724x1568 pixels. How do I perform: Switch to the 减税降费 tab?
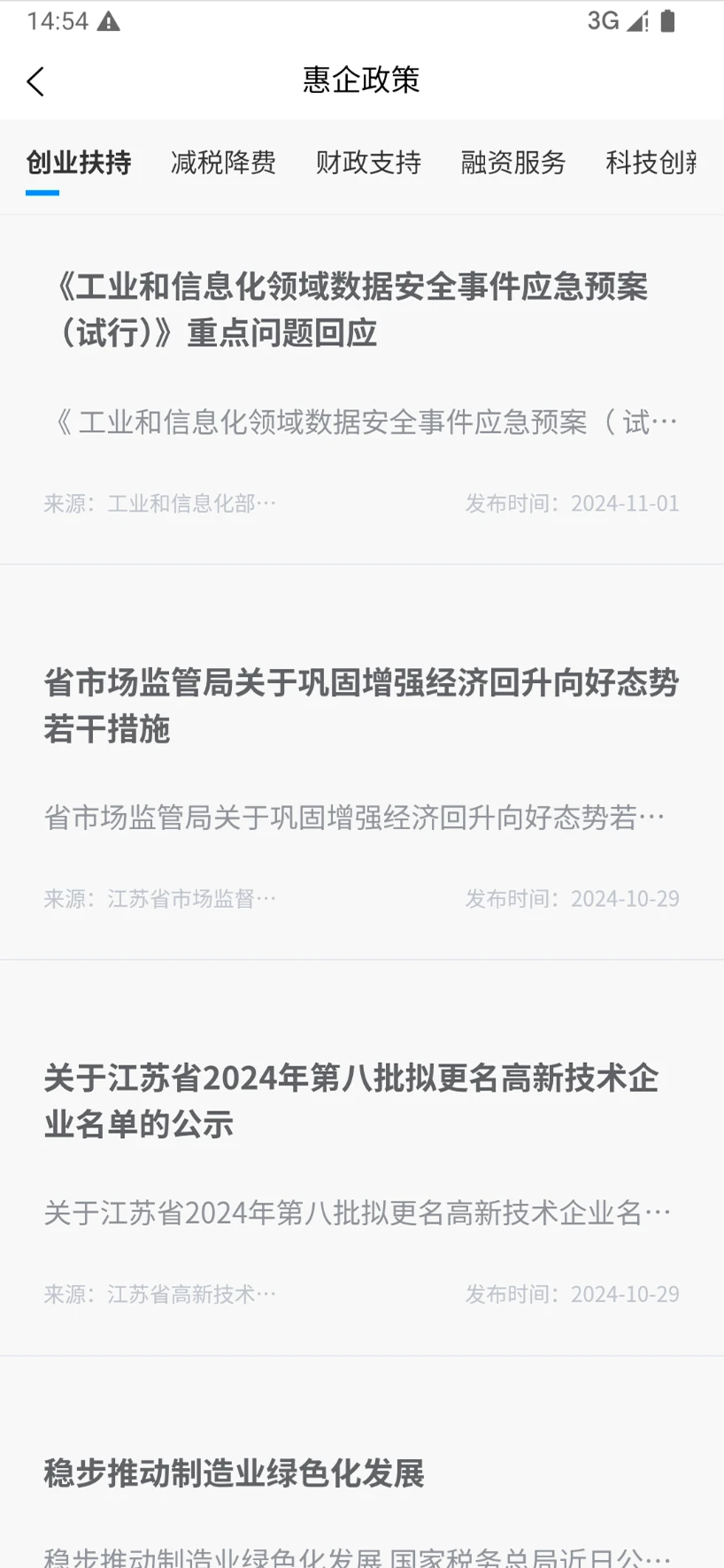pyautogui.click(x=223, y=163)
